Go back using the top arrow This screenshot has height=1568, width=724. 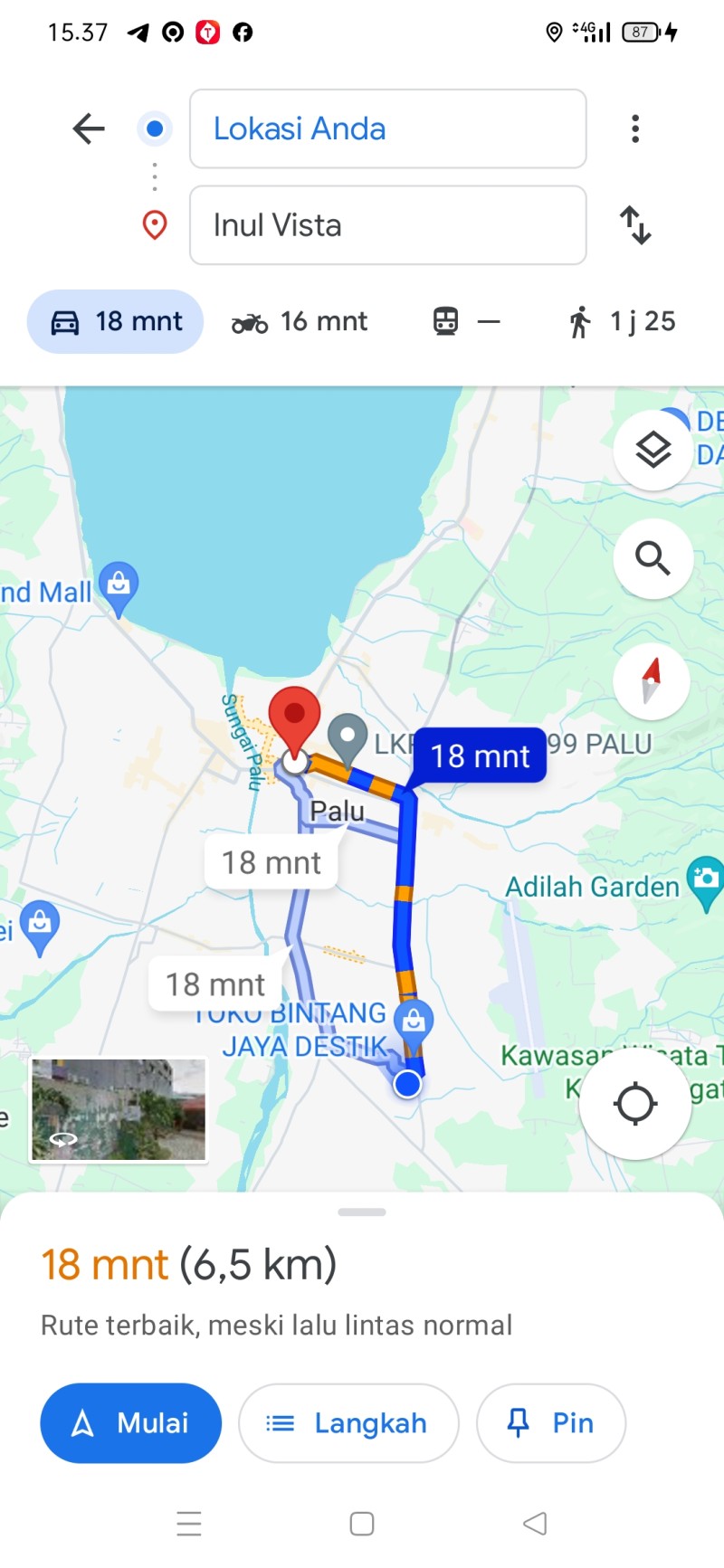coord(89,128)
